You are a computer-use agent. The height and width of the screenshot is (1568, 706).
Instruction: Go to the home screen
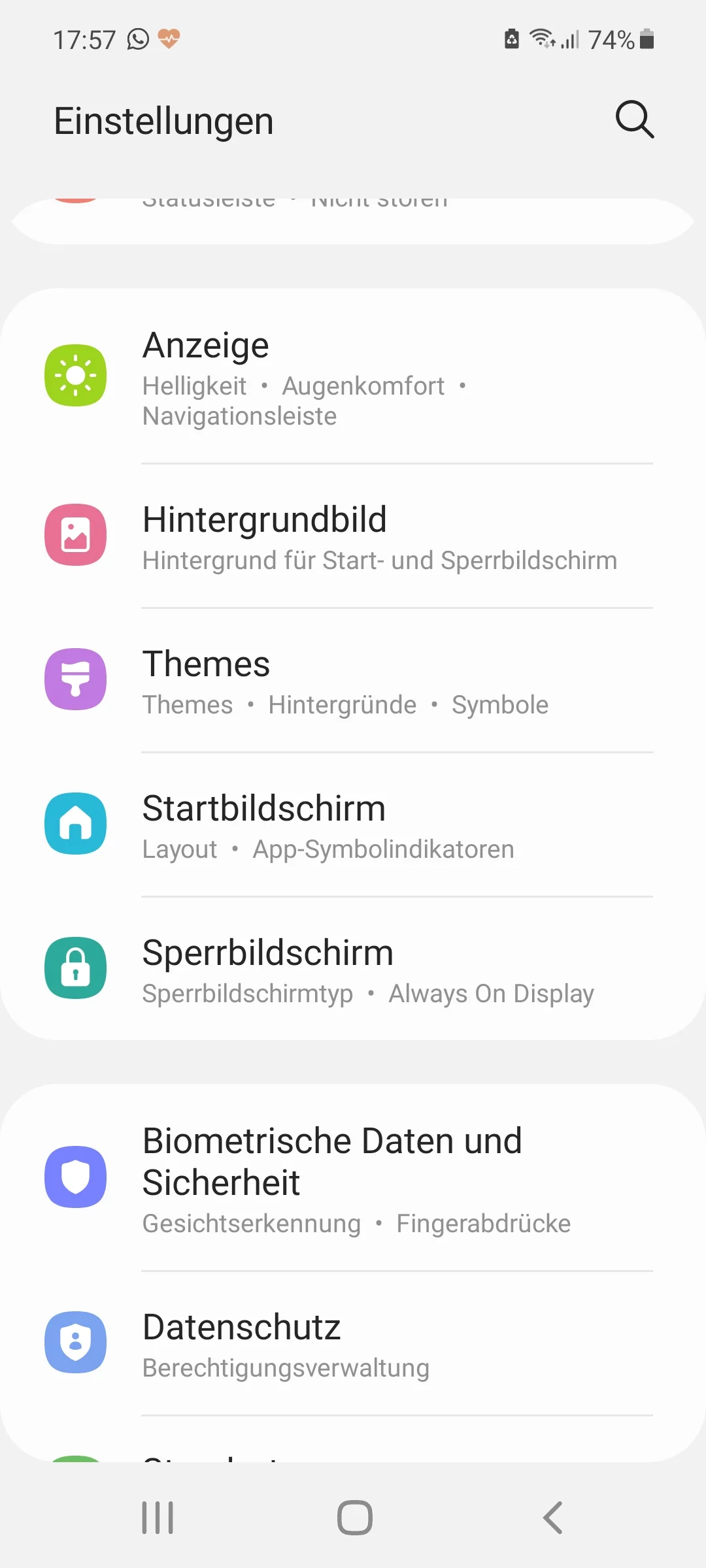point(354,1517)
